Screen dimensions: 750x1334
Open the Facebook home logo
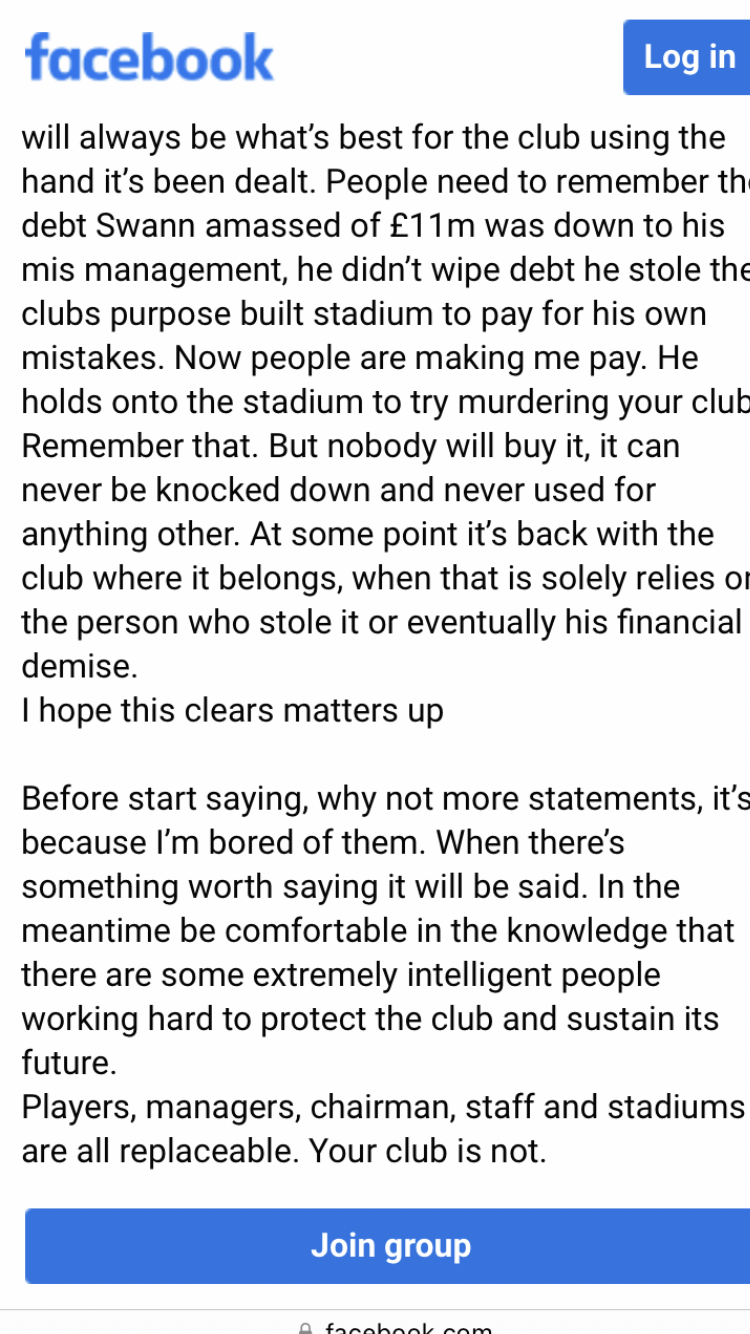click(x=149, y=58)
